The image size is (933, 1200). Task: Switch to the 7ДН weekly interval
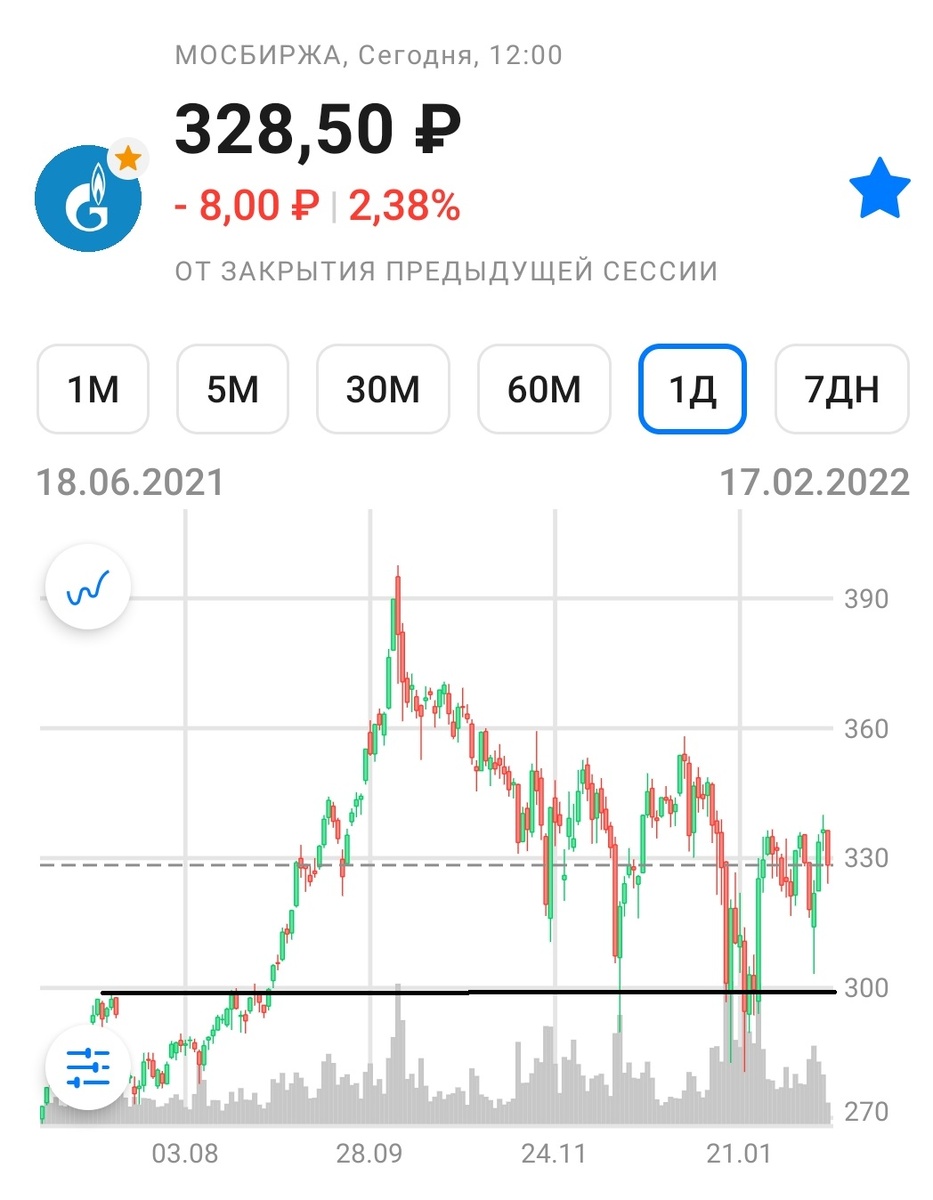coord(842,388)
